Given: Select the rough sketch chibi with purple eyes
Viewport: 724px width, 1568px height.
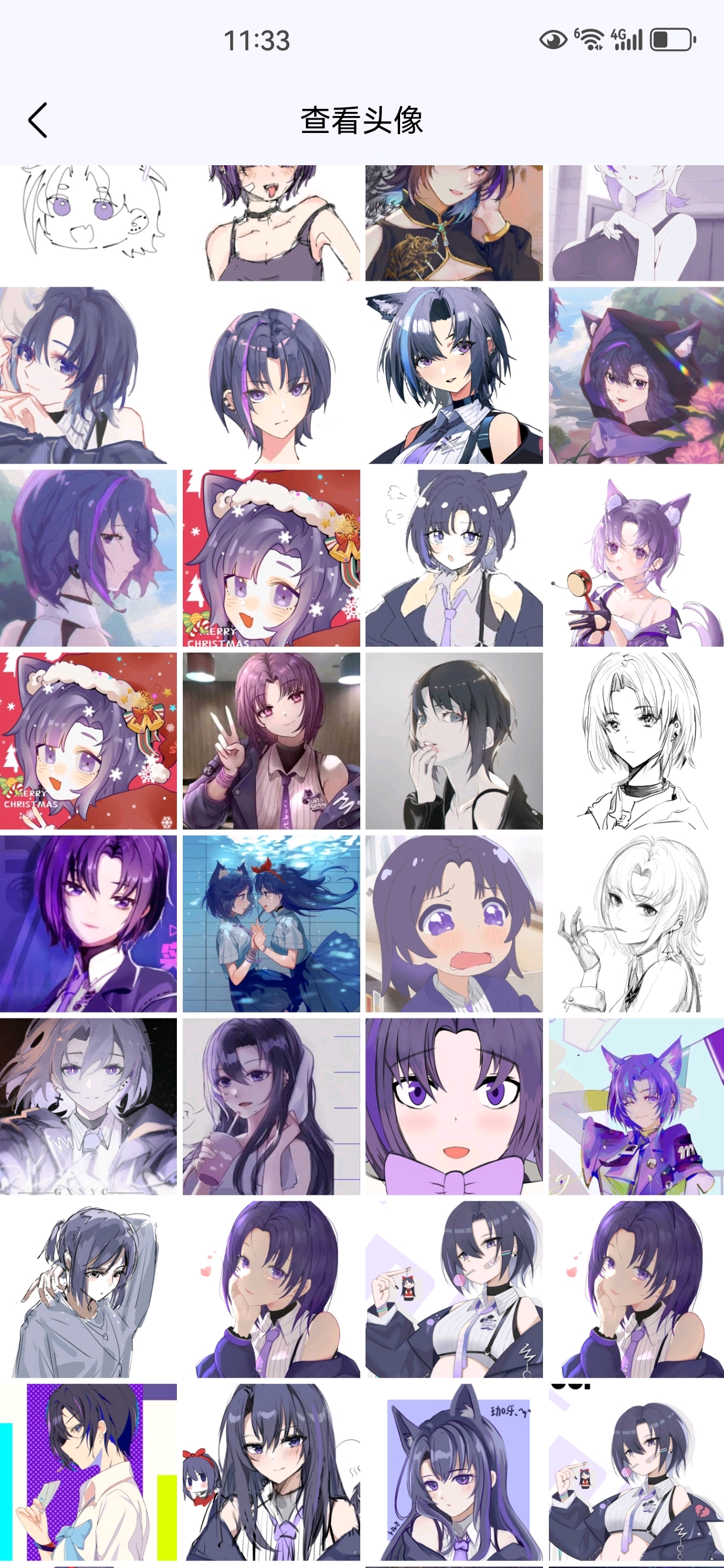Looking at the screenshot, I should 88,223.
